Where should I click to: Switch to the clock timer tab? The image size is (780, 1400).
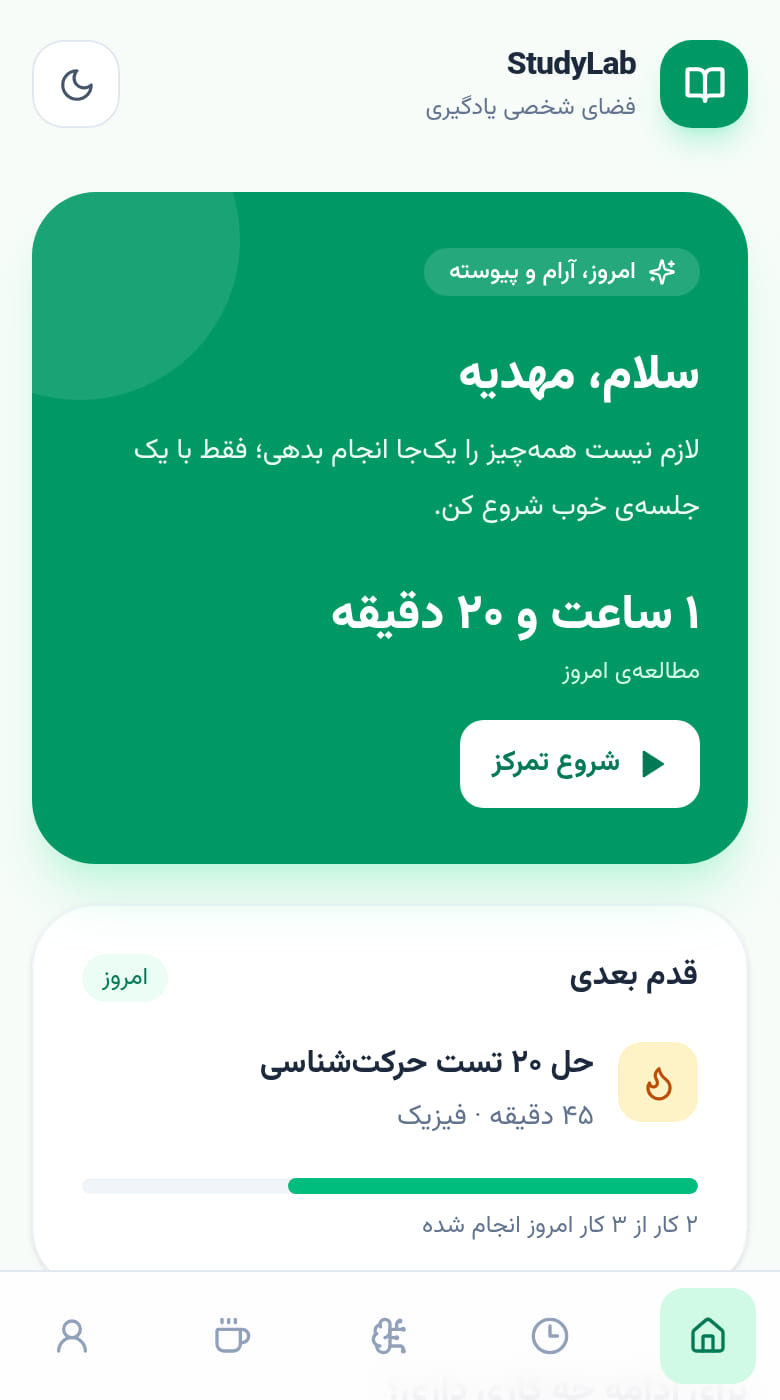coord(549,1336)
